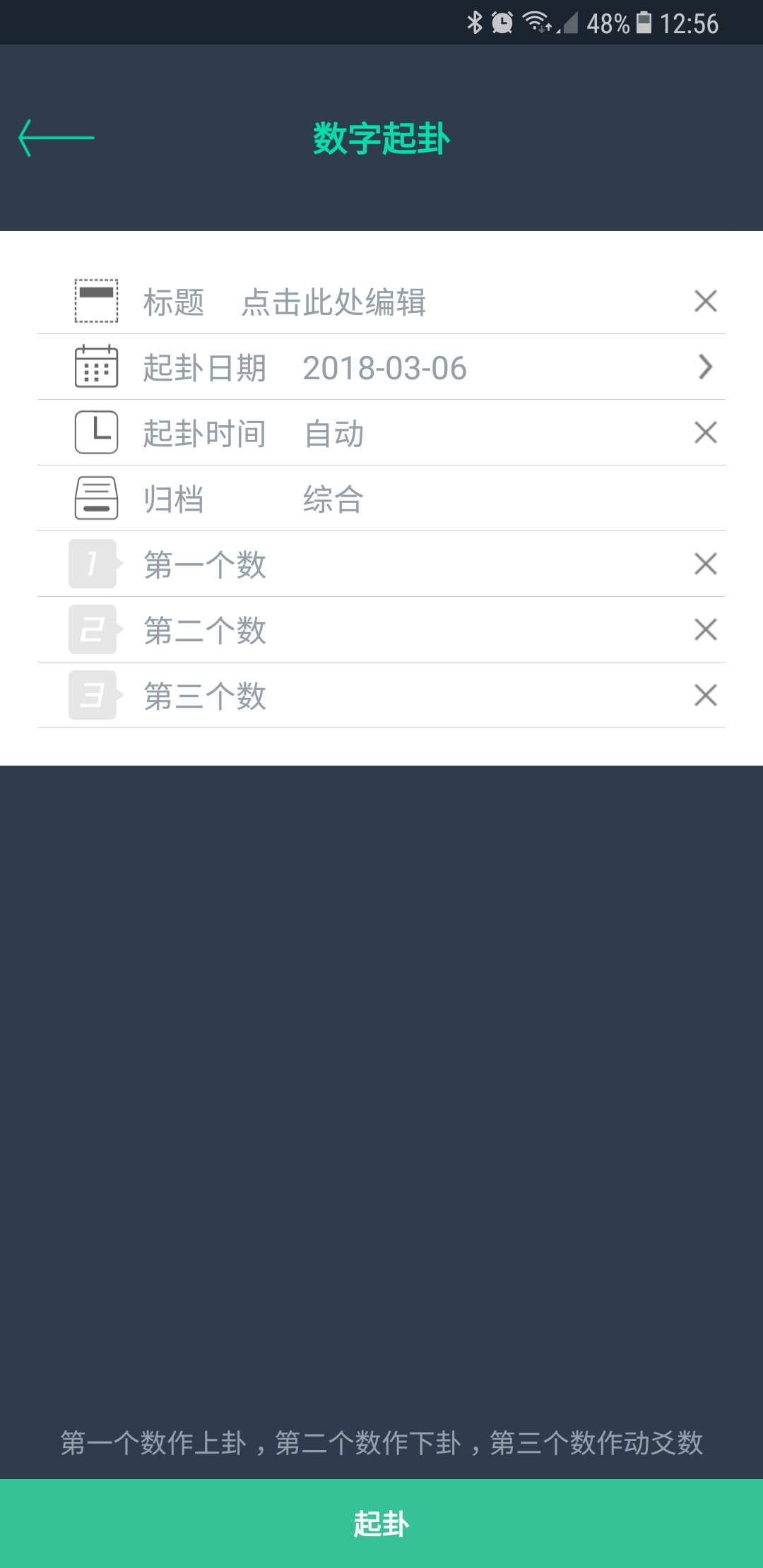The width and height of the screenshot is (763, 1568).
Task: Tap the clock icon for 起卦时间
Action: click(95, 432)
